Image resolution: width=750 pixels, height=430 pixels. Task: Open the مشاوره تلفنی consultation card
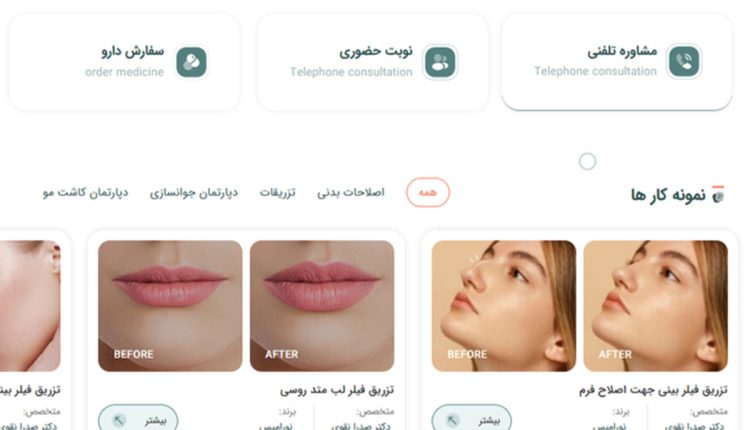click(x=616, y=61)
